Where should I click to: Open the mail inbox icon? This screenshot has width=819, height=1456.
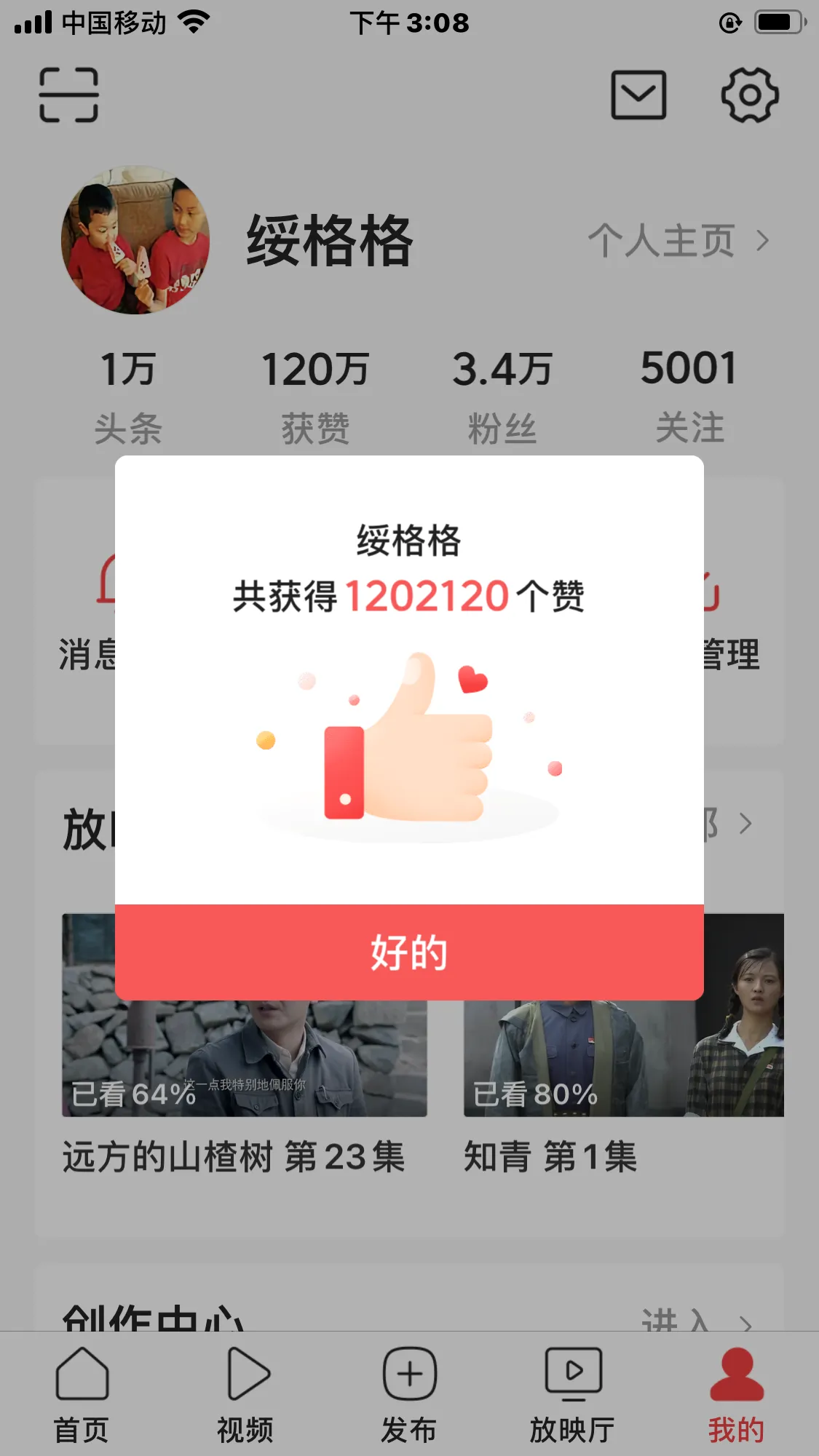tap(638, 95)
